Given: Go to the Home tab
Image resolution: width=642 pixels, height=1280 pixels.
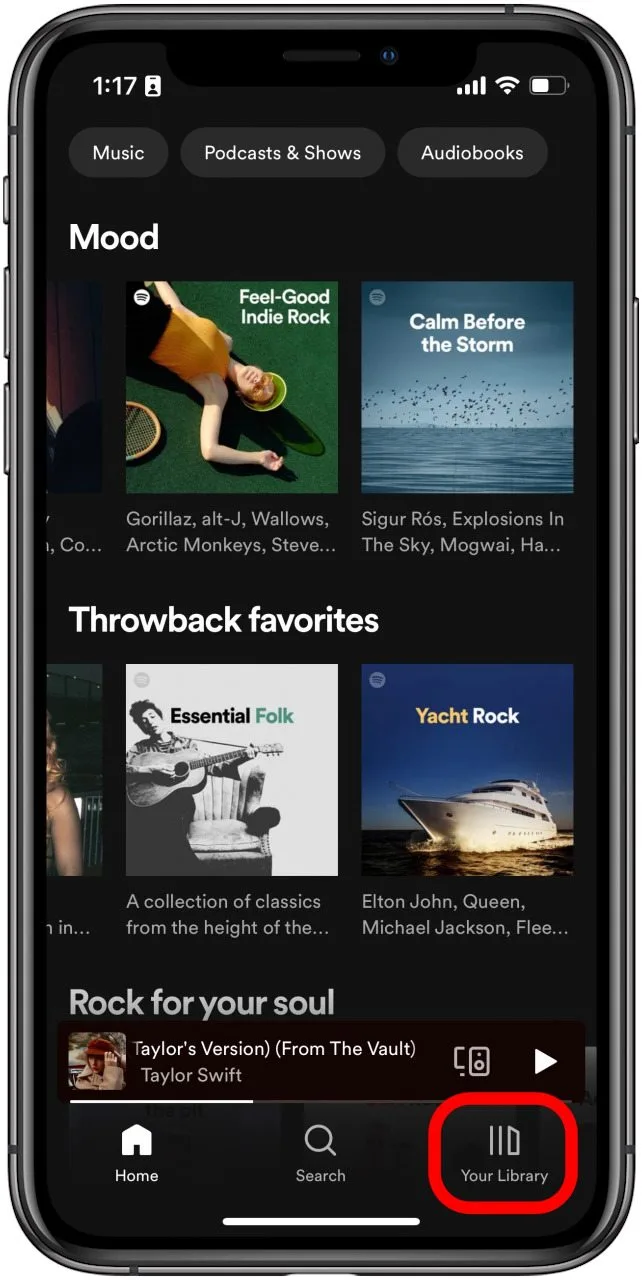Looking at the screenshot, I should 136,1154.
